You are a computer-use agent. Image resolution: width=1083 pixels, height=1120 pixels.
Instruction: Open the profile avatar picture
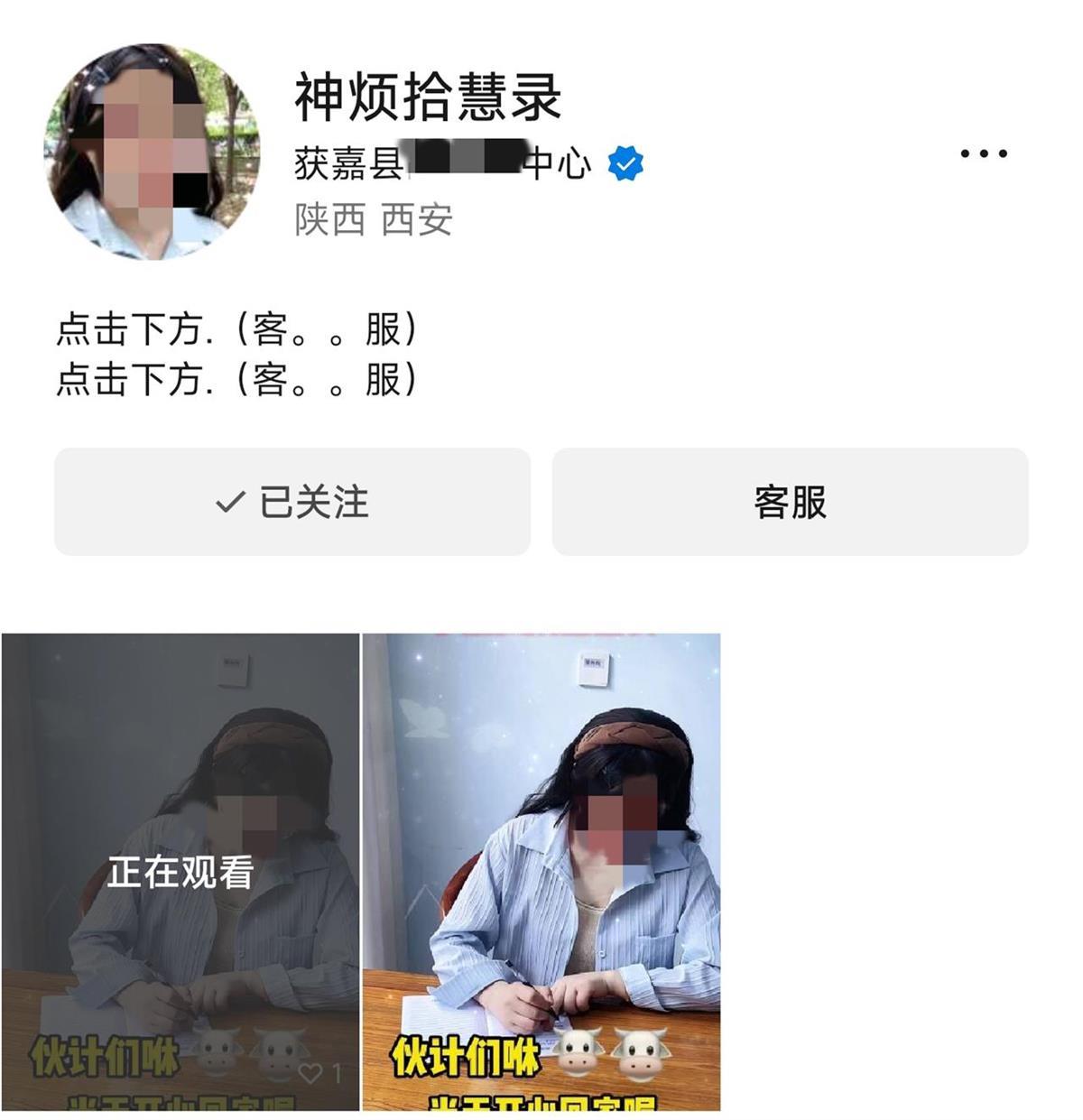point(152,152)
